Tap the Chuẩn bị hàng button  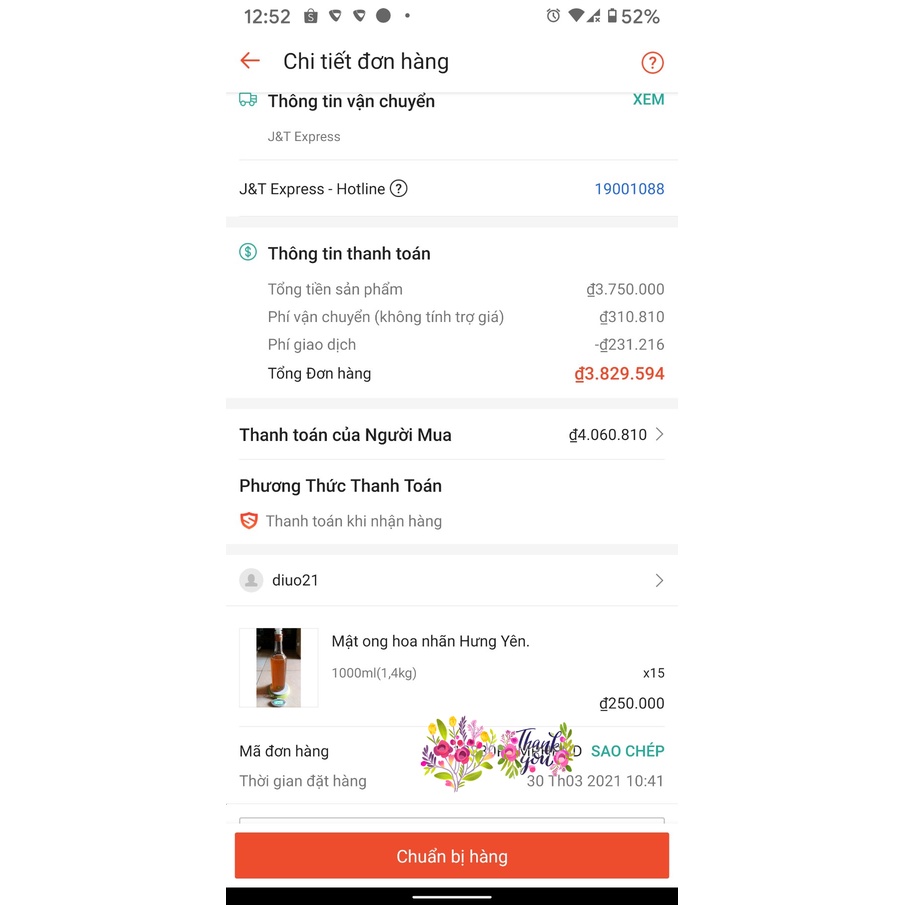pos(451,856)
